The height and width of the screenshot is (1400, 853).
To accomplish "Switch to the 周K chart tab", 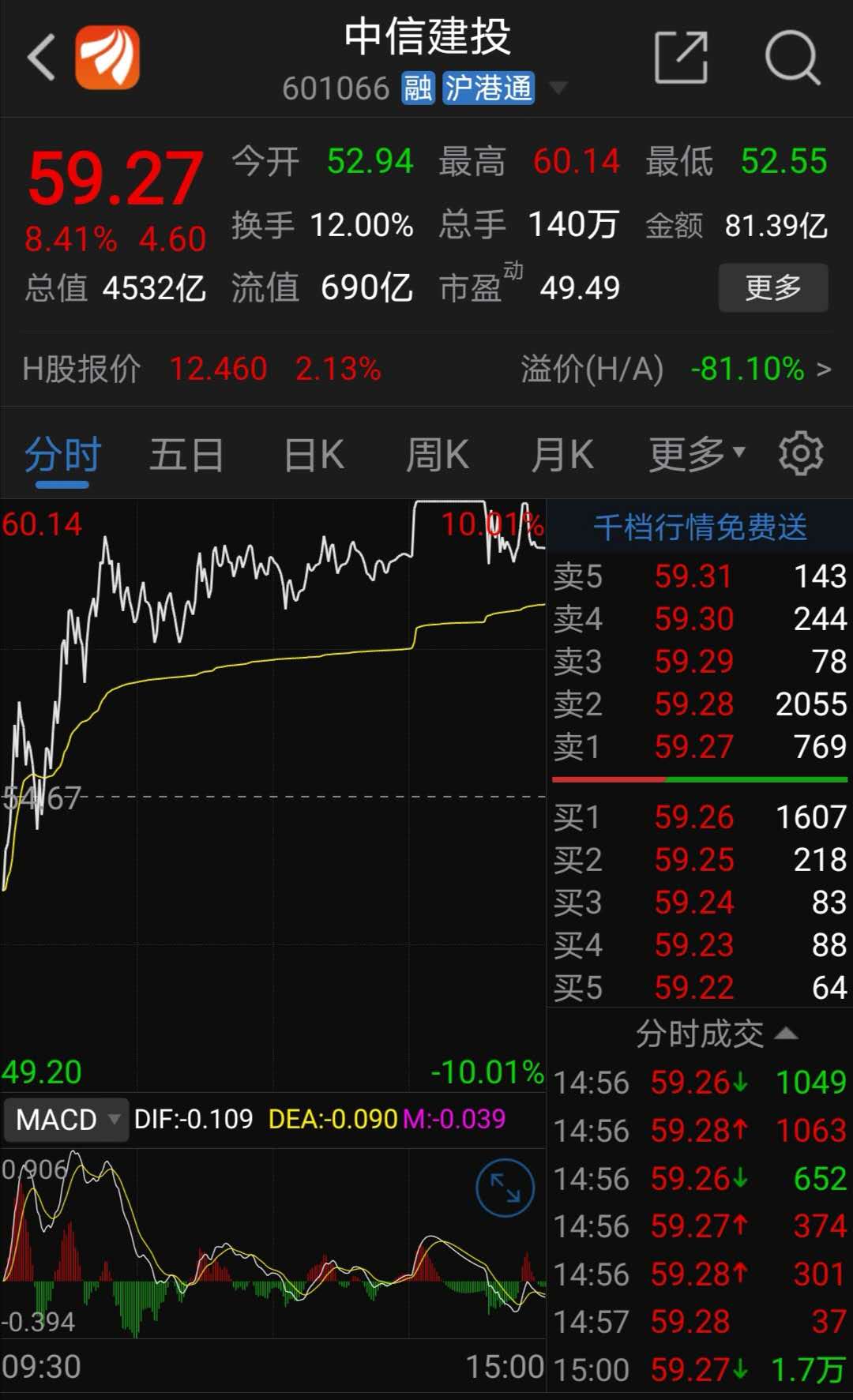I will (437, 456).
